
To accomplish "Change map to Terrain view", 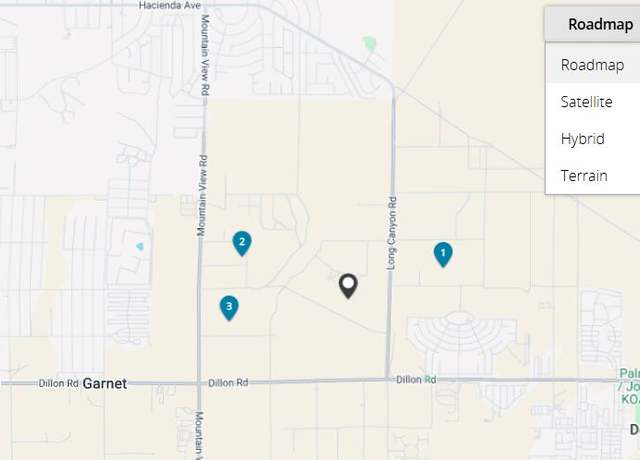I will tap(584, 176).
